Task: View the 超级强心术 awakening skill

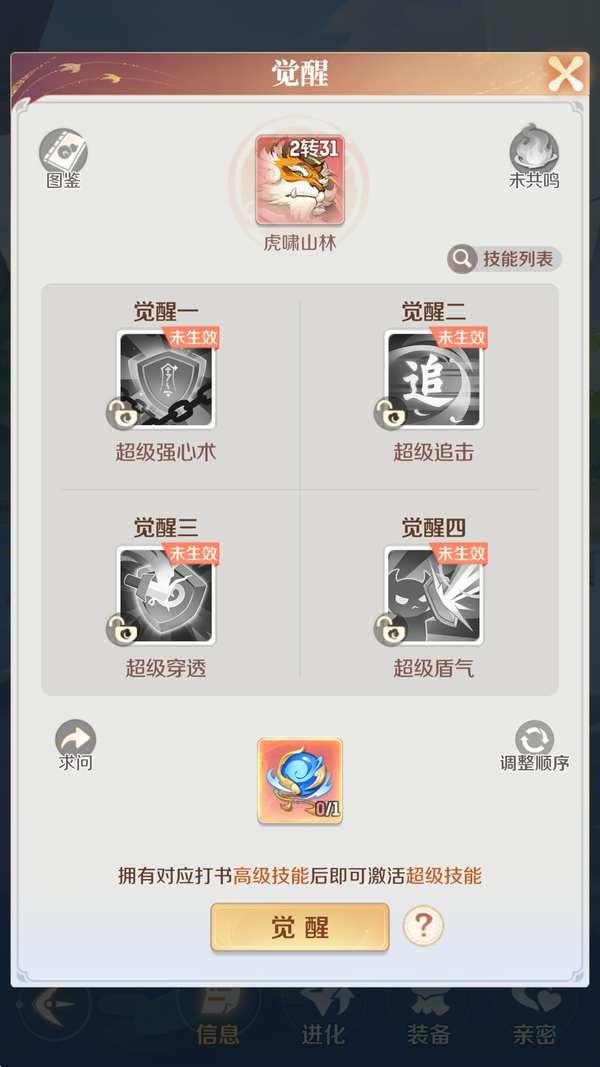Action: (166, 380)
